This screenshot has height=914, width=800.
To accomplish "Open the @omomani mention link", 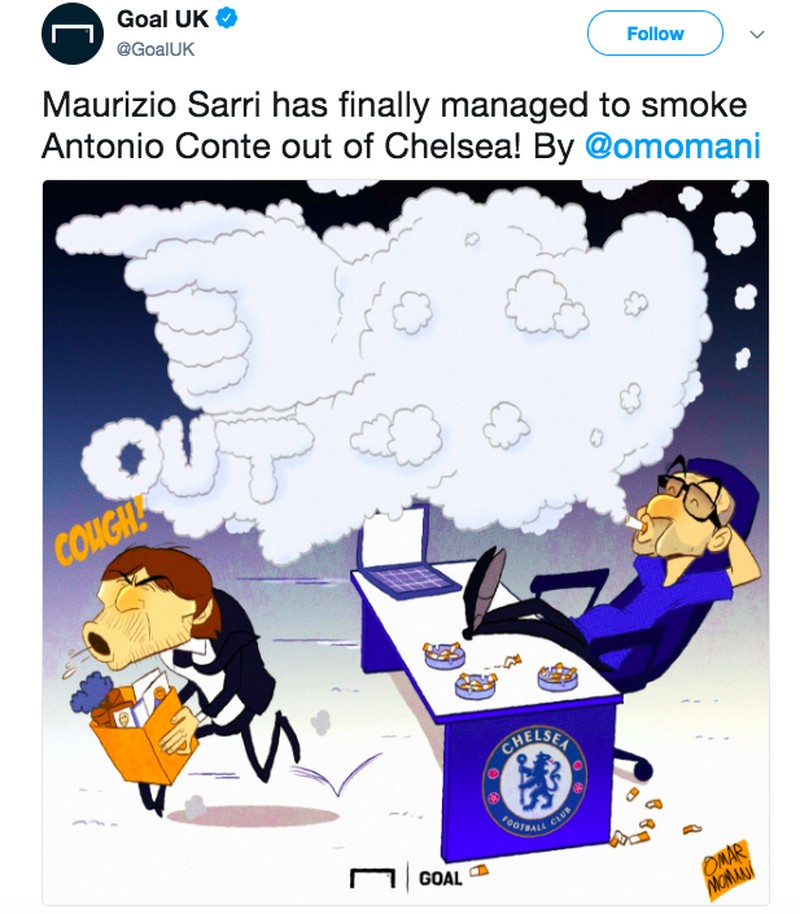I will (671, 146).
